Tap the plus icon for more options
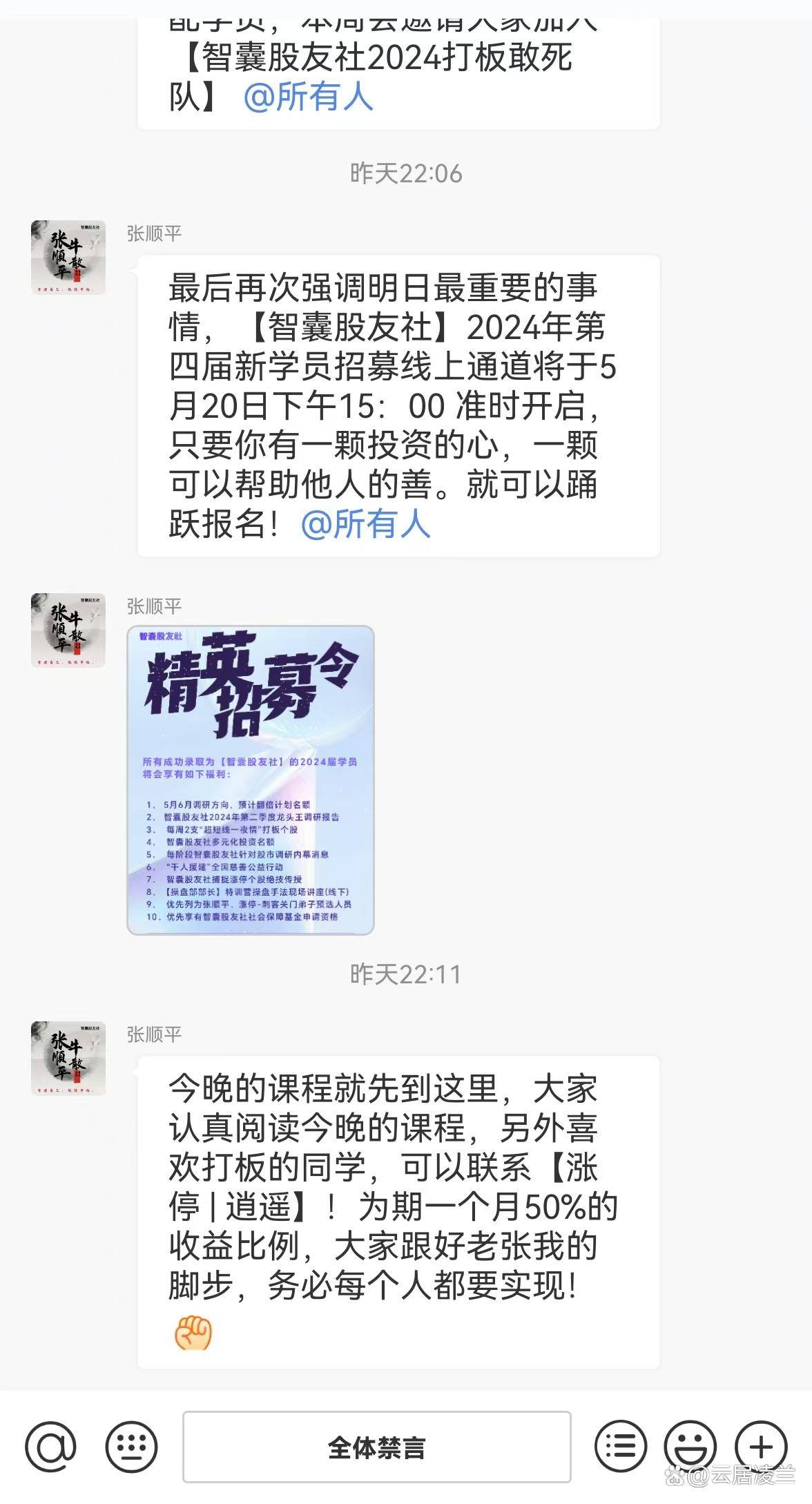 [761, 1447]
